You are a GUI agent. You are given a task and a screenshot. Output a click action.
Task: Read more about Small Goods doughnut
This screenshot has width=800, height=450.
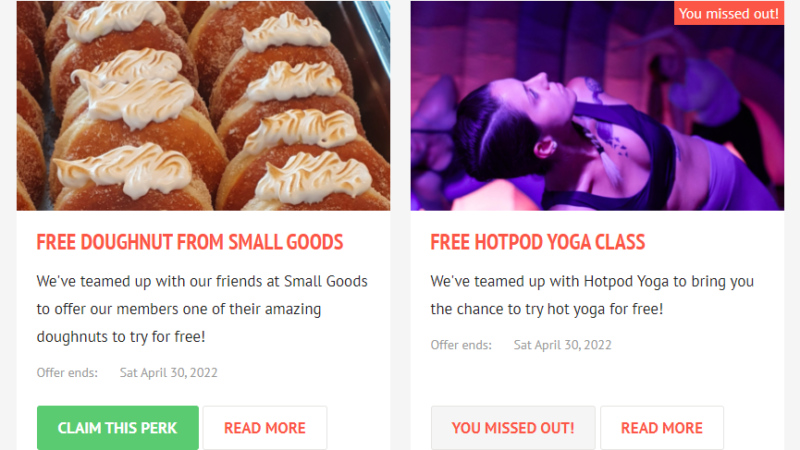(x=265, y=428)
